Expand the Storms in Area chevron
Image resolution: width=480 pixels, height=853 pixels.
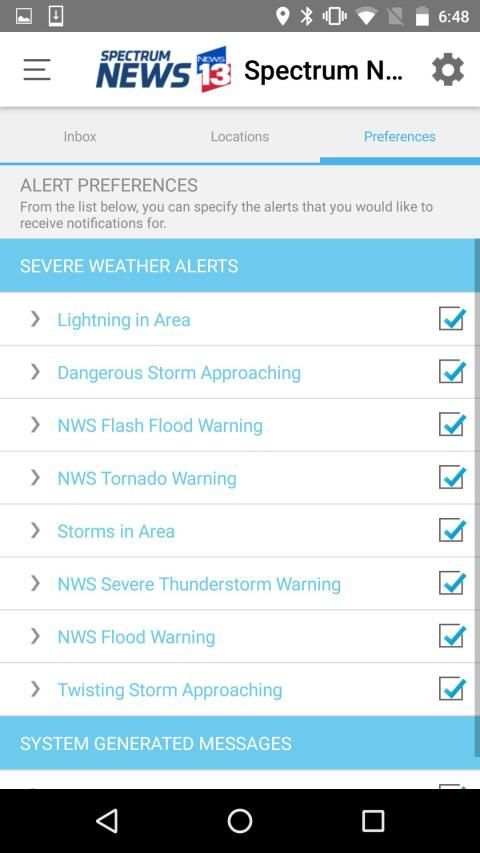35,530
